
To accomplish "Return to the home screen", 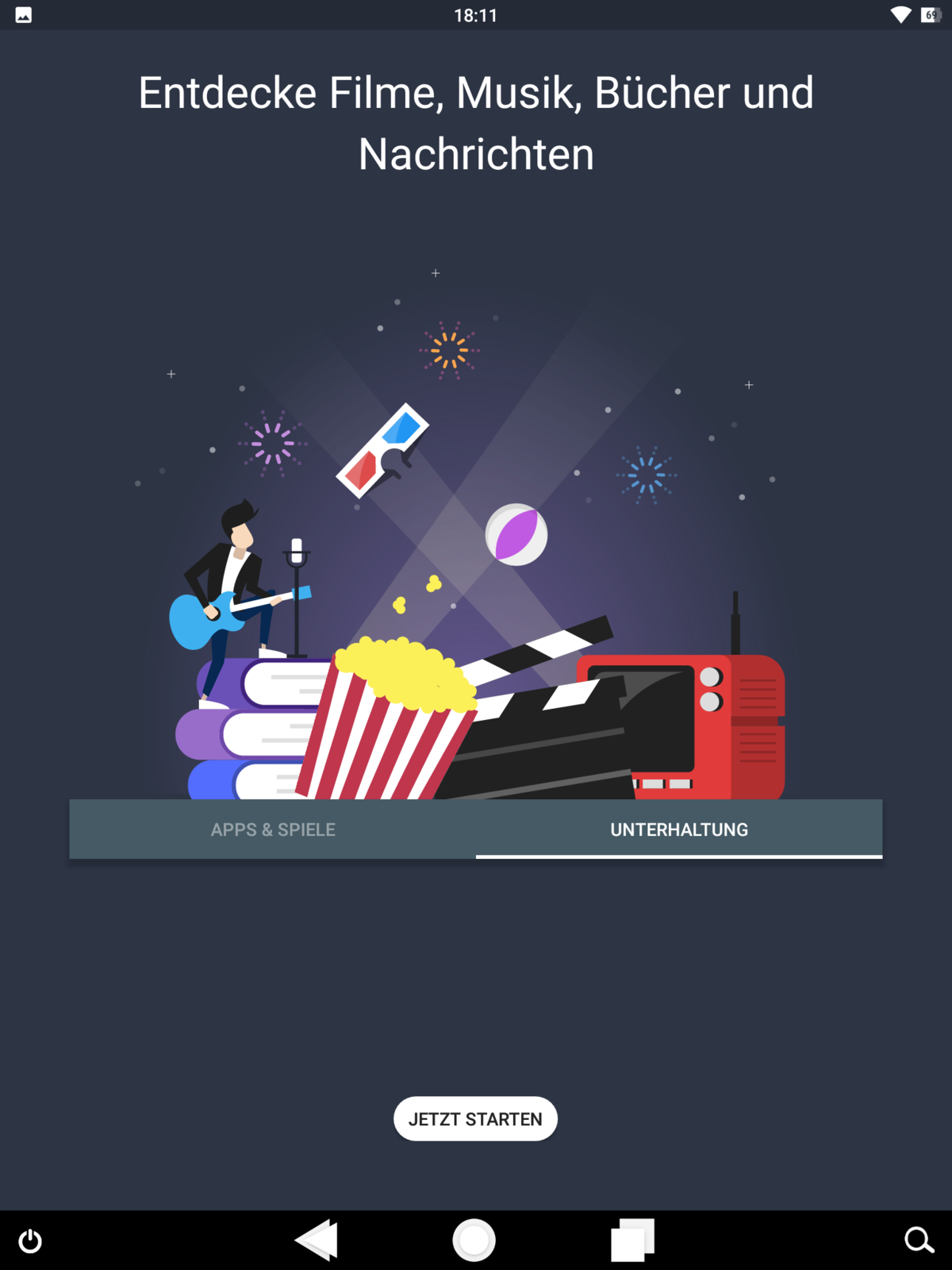I will [x=474, y=1240].
